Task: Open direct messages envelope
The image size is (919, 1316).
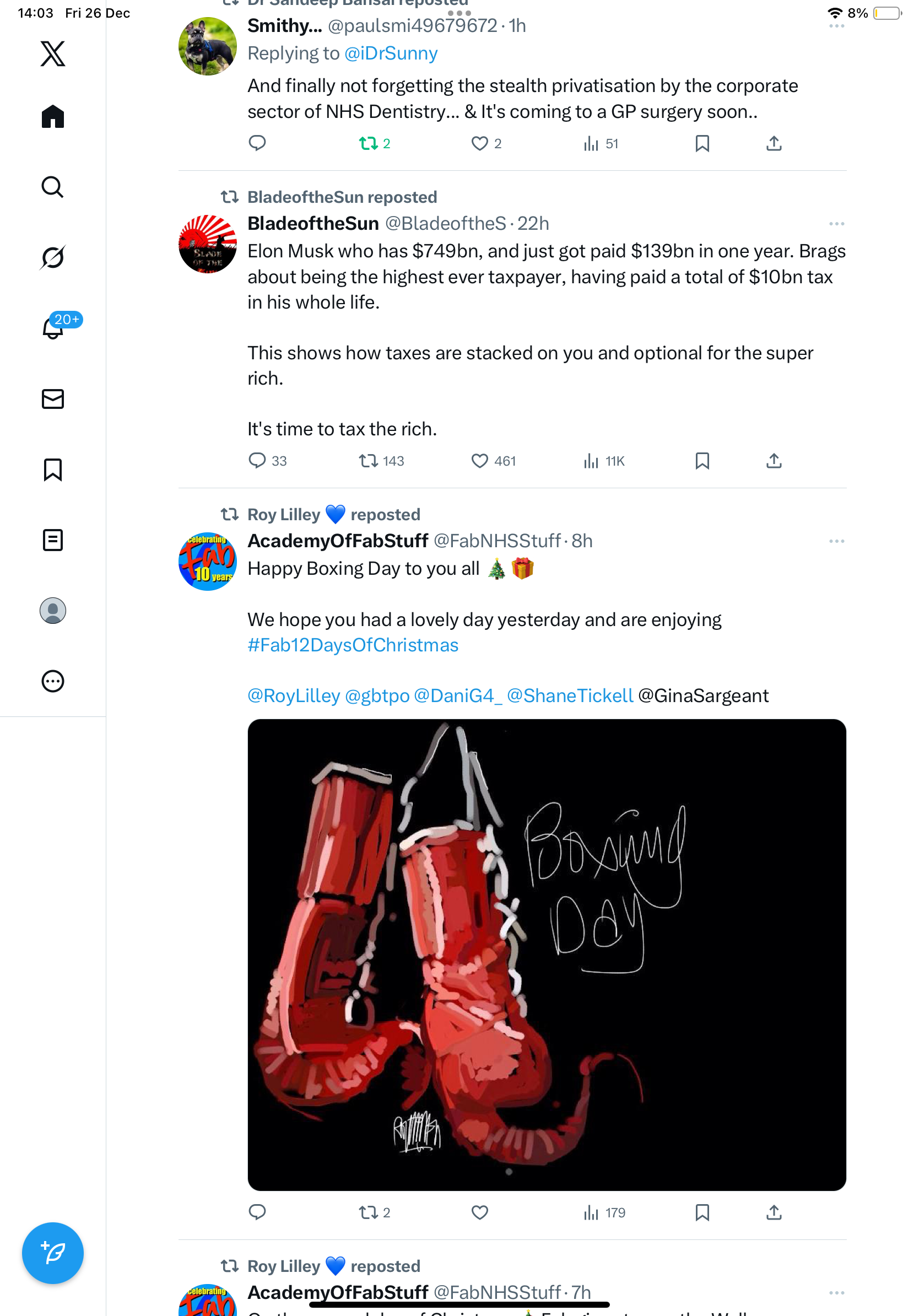Action: (53, 399)
